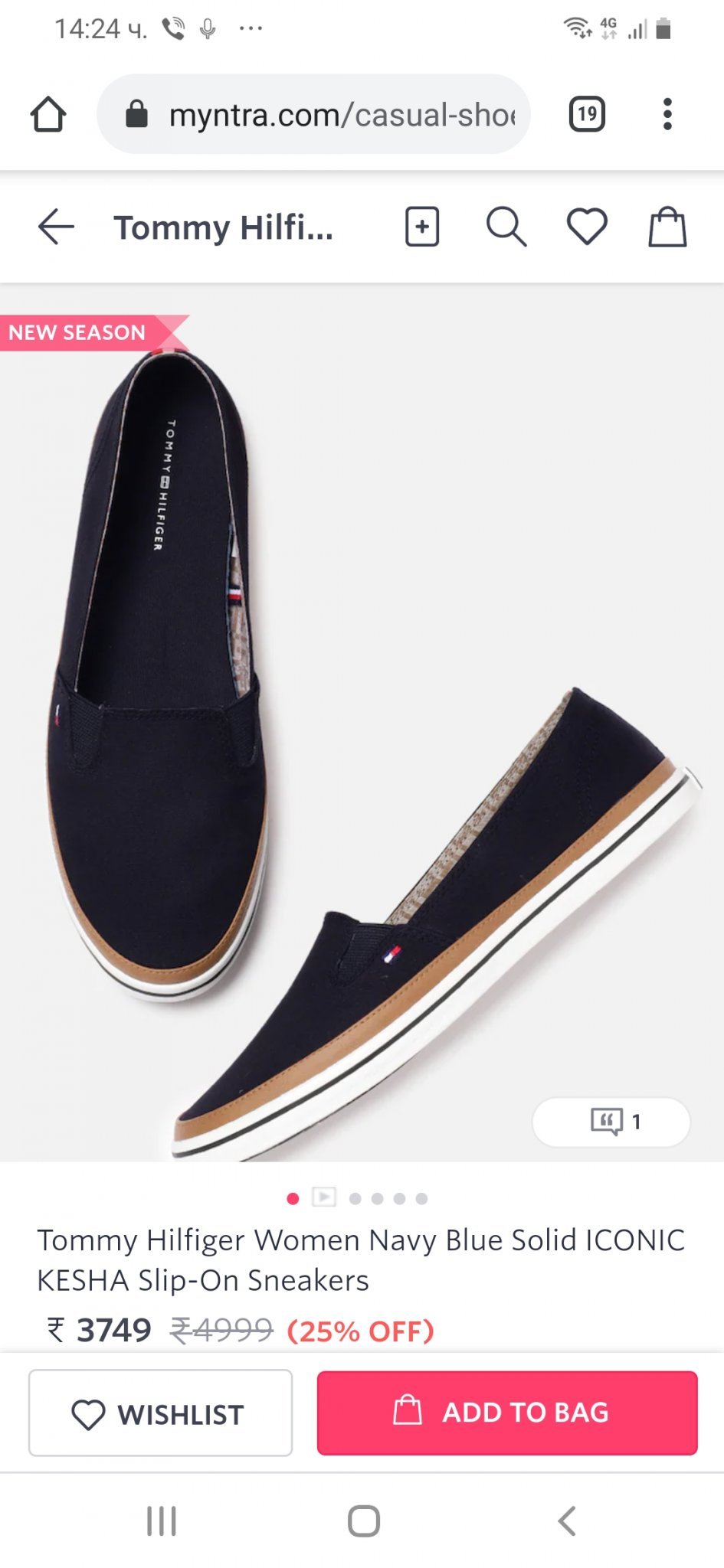Image resolution: width=724 pixels, height=1568 pixels.
Task: Open the browser overflow menu
Action: click(667, 115)
